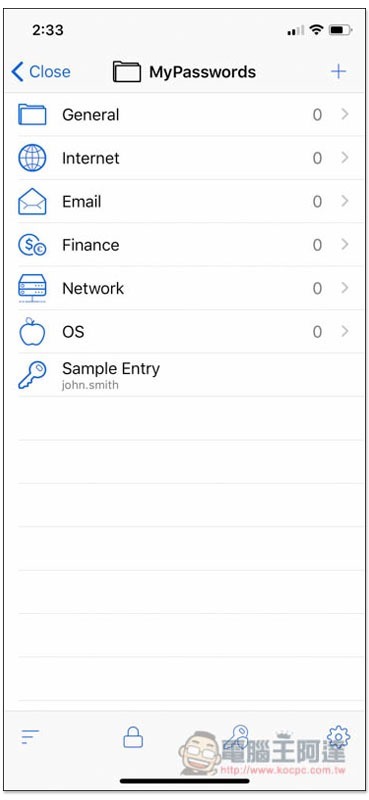
Task: Tap the key icon in bottom toolbar
Action: coord(235,737)
